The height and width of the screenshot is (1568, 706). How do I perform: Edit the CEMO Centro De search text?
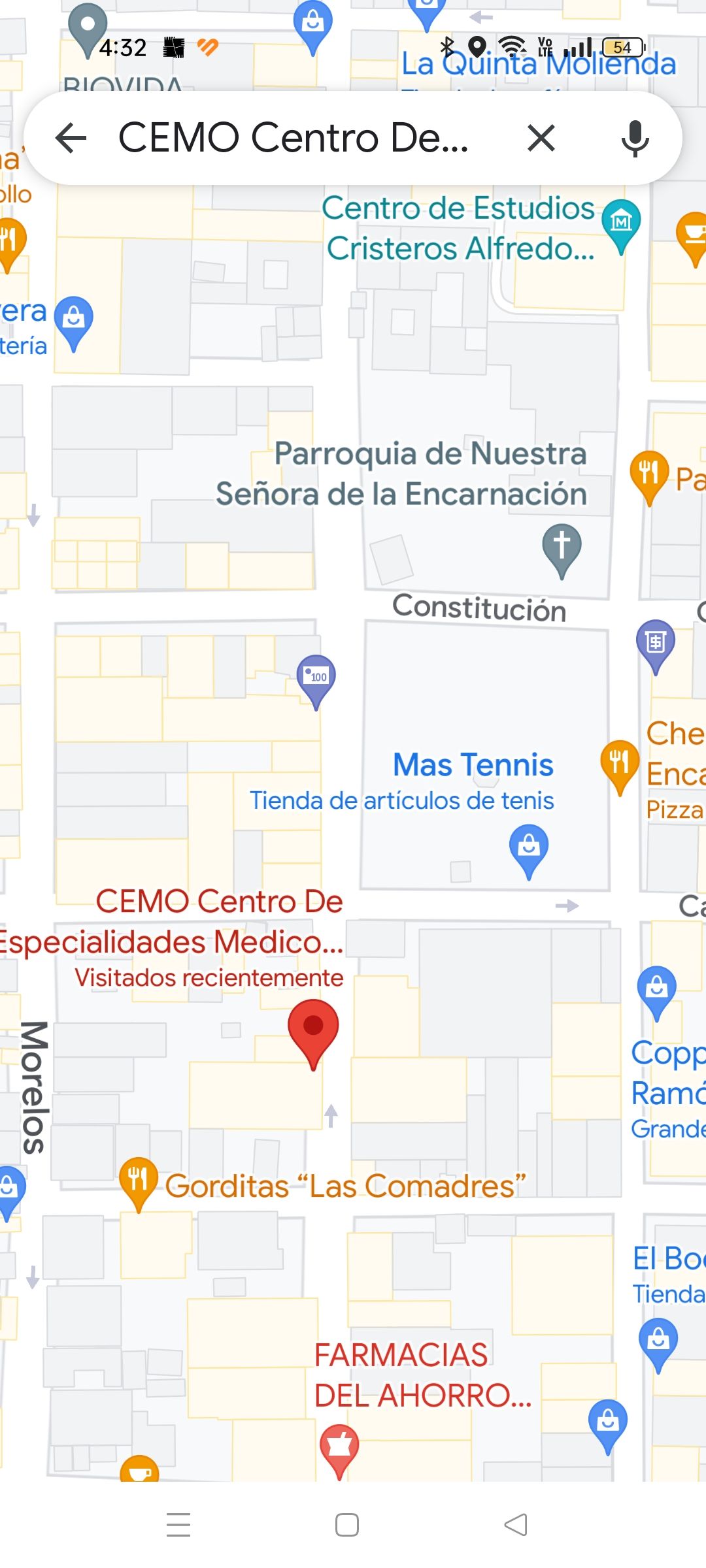(x=294, y=138)
